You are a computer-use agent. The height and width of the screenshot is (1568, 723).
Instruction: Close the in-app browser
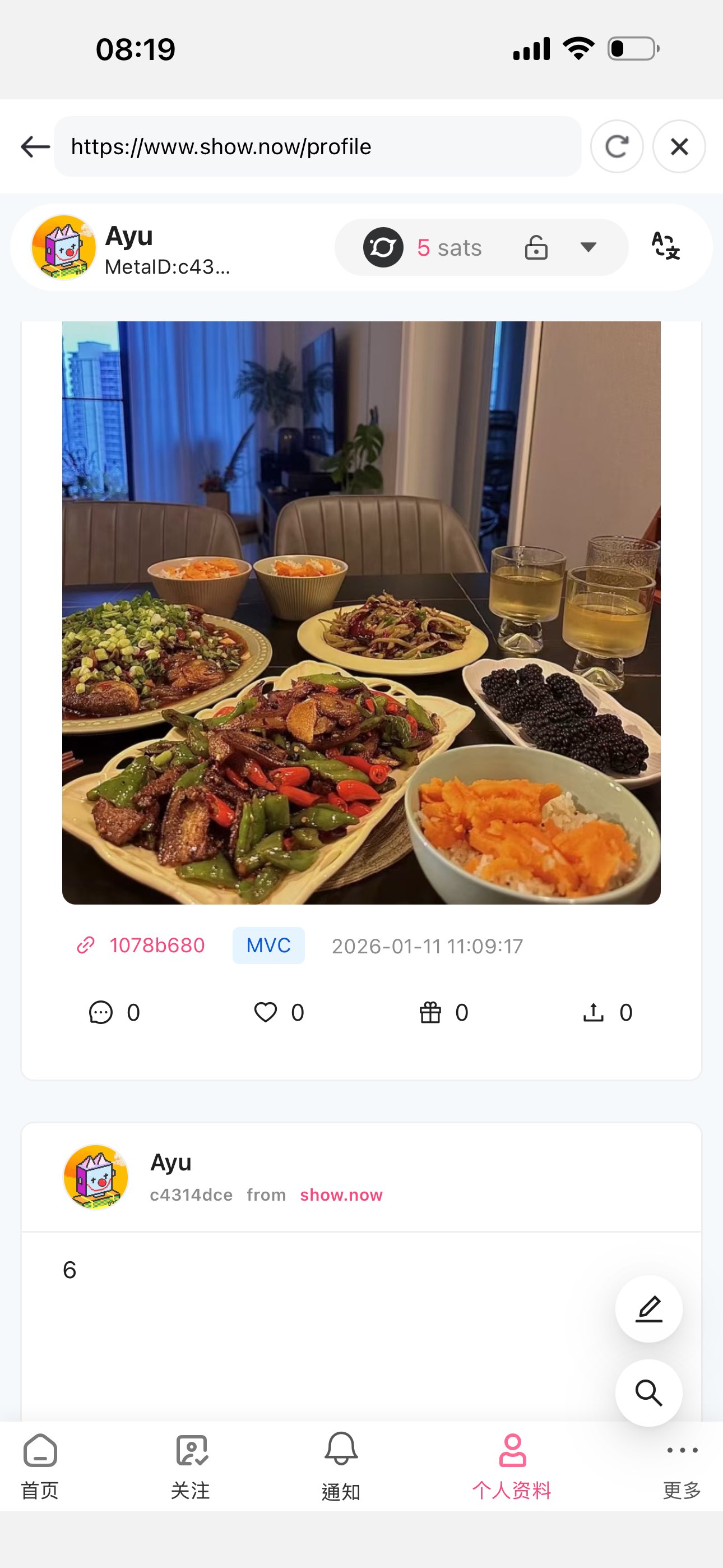(679, 147)
